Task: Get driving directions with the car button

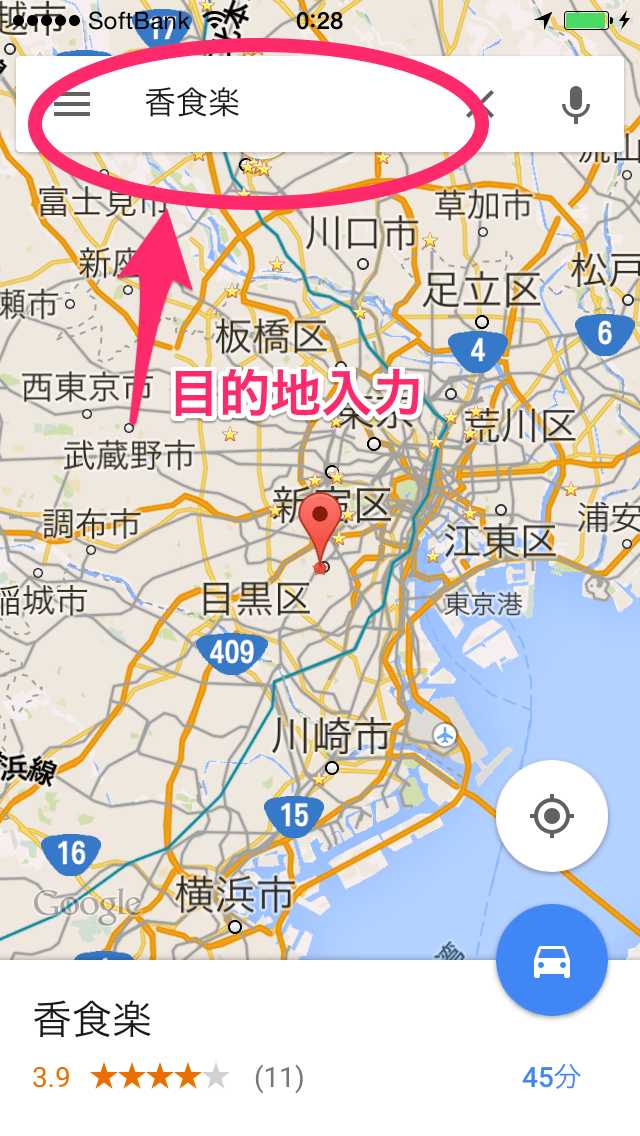Action: click(x=551, y=960)
